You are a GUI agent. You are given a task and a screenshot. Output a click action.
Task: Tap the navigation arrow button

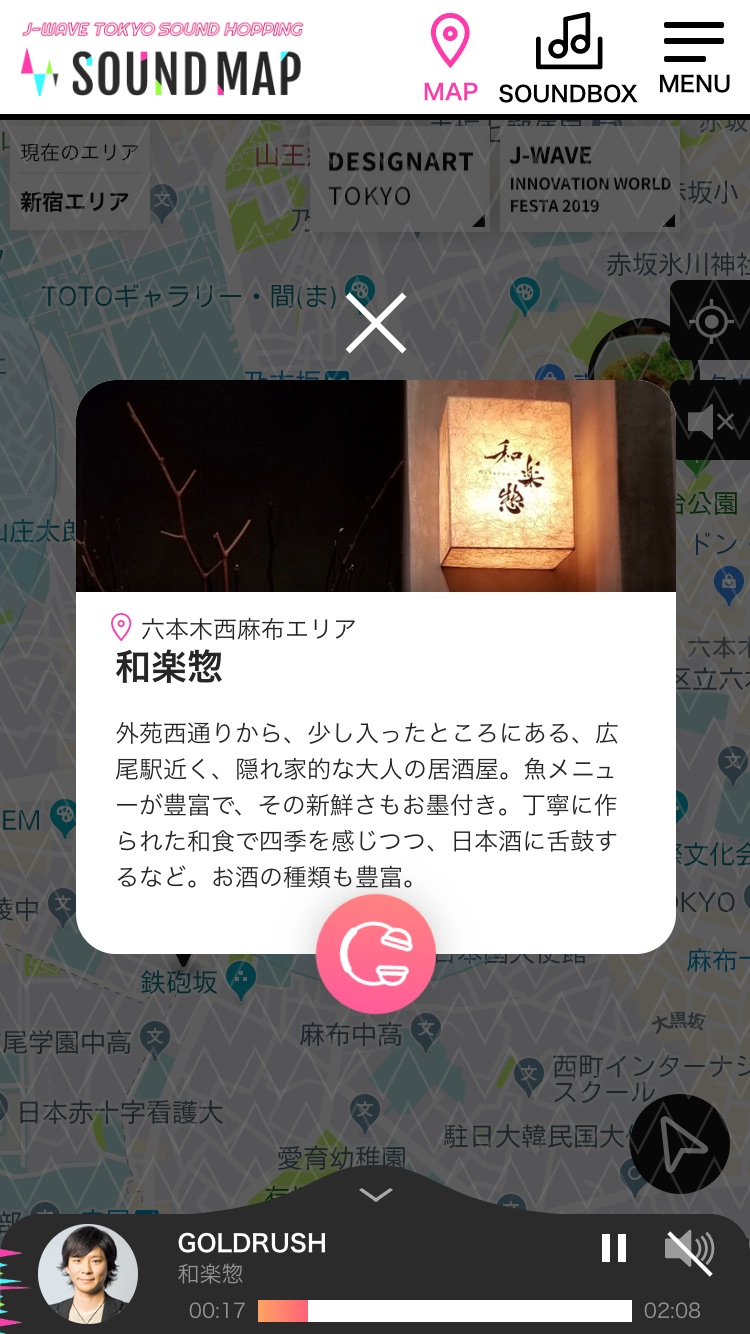coord(680,1144)
